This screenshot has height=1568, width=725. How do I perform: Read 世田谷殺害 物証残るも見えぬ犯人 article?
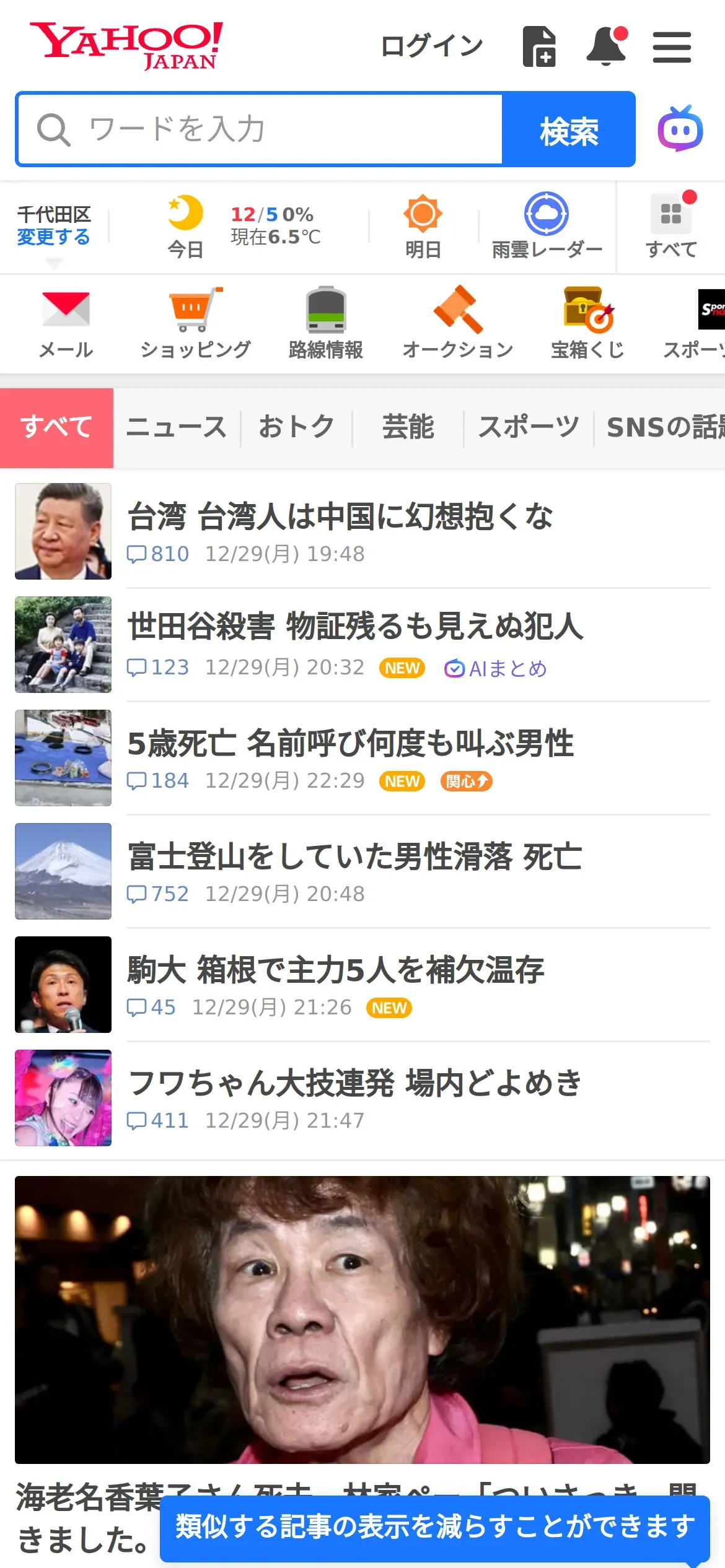tap(355, 626)
